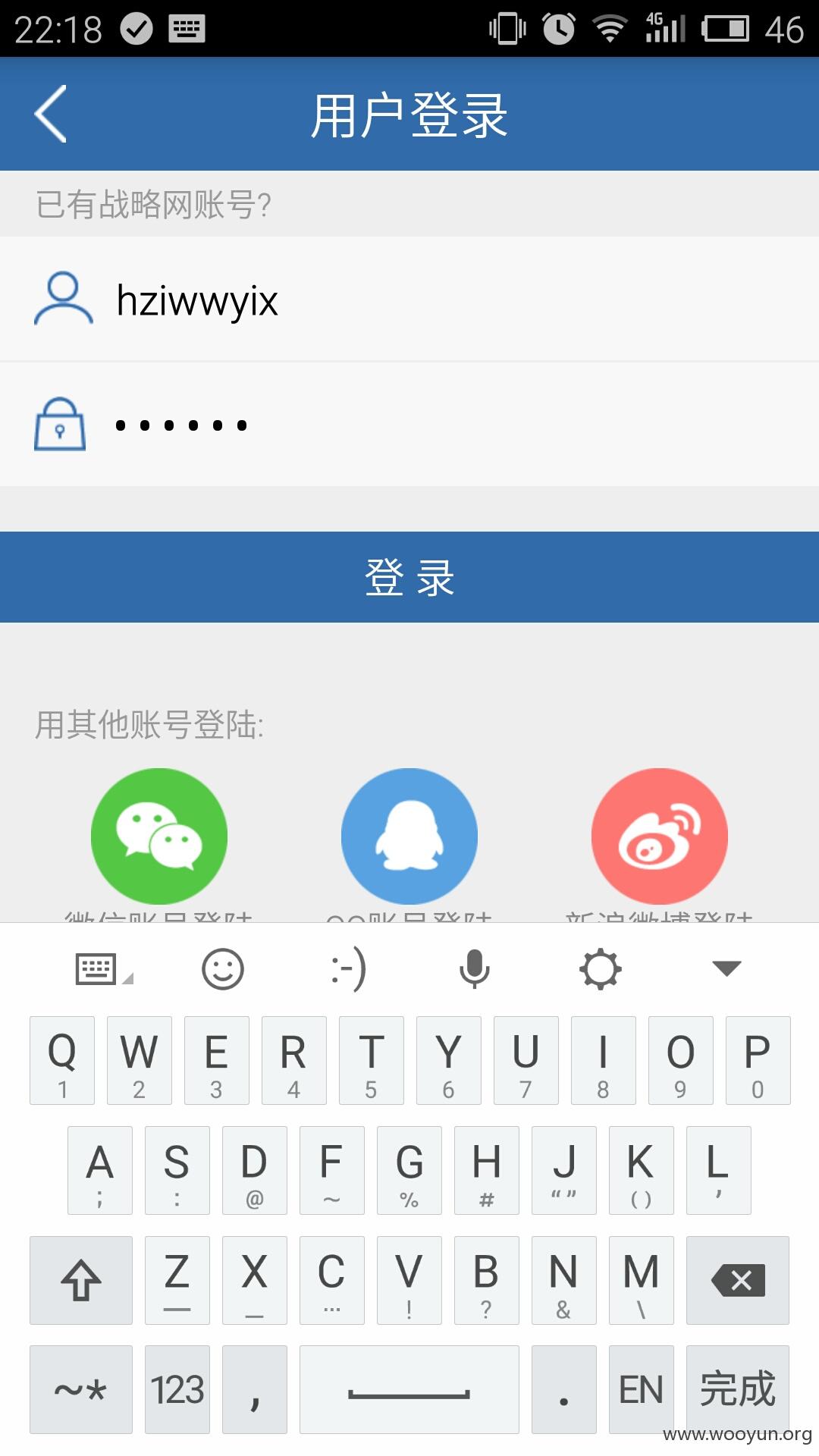
Task: Toggle the shift key
Action: click(x=81, y=1280)
